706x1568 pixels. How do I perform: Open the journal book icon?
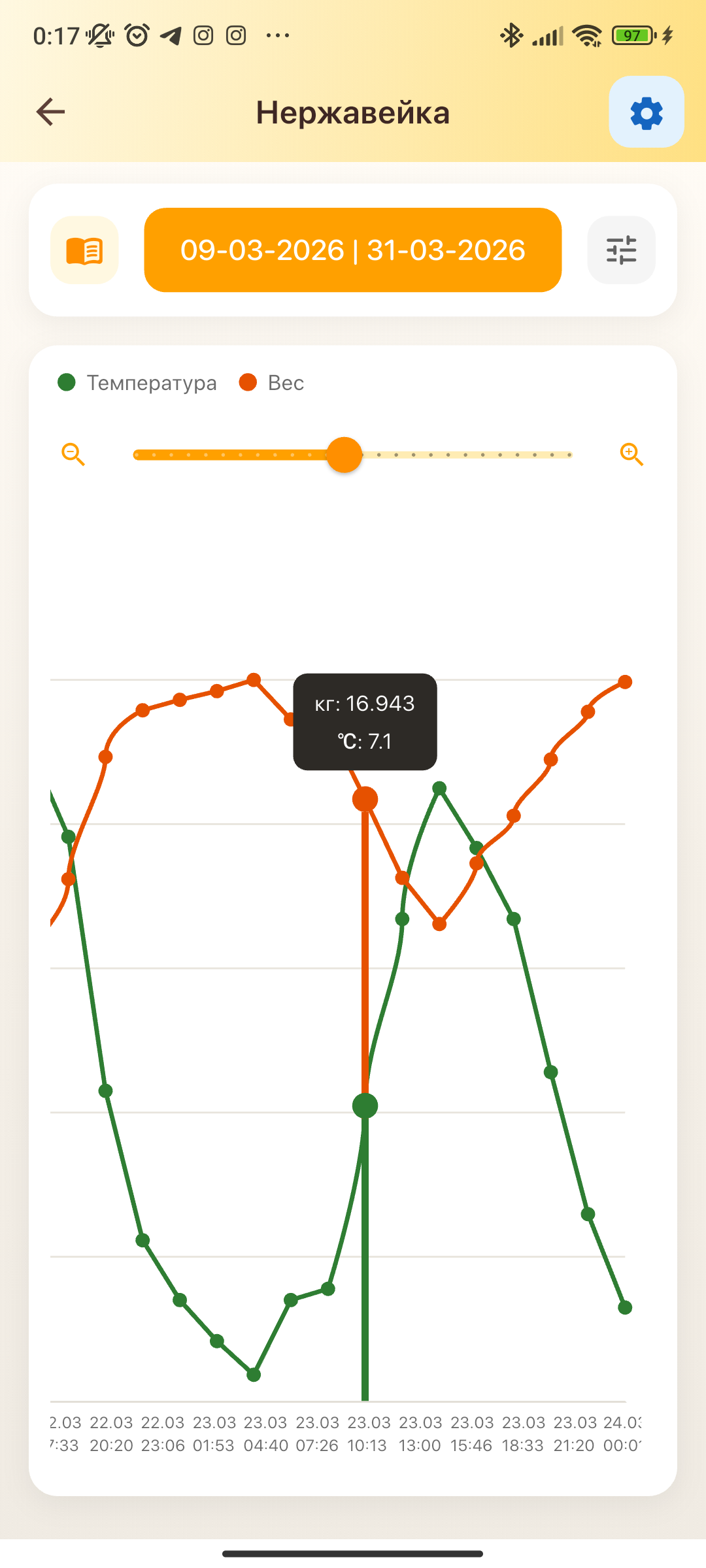click(84, 250)
